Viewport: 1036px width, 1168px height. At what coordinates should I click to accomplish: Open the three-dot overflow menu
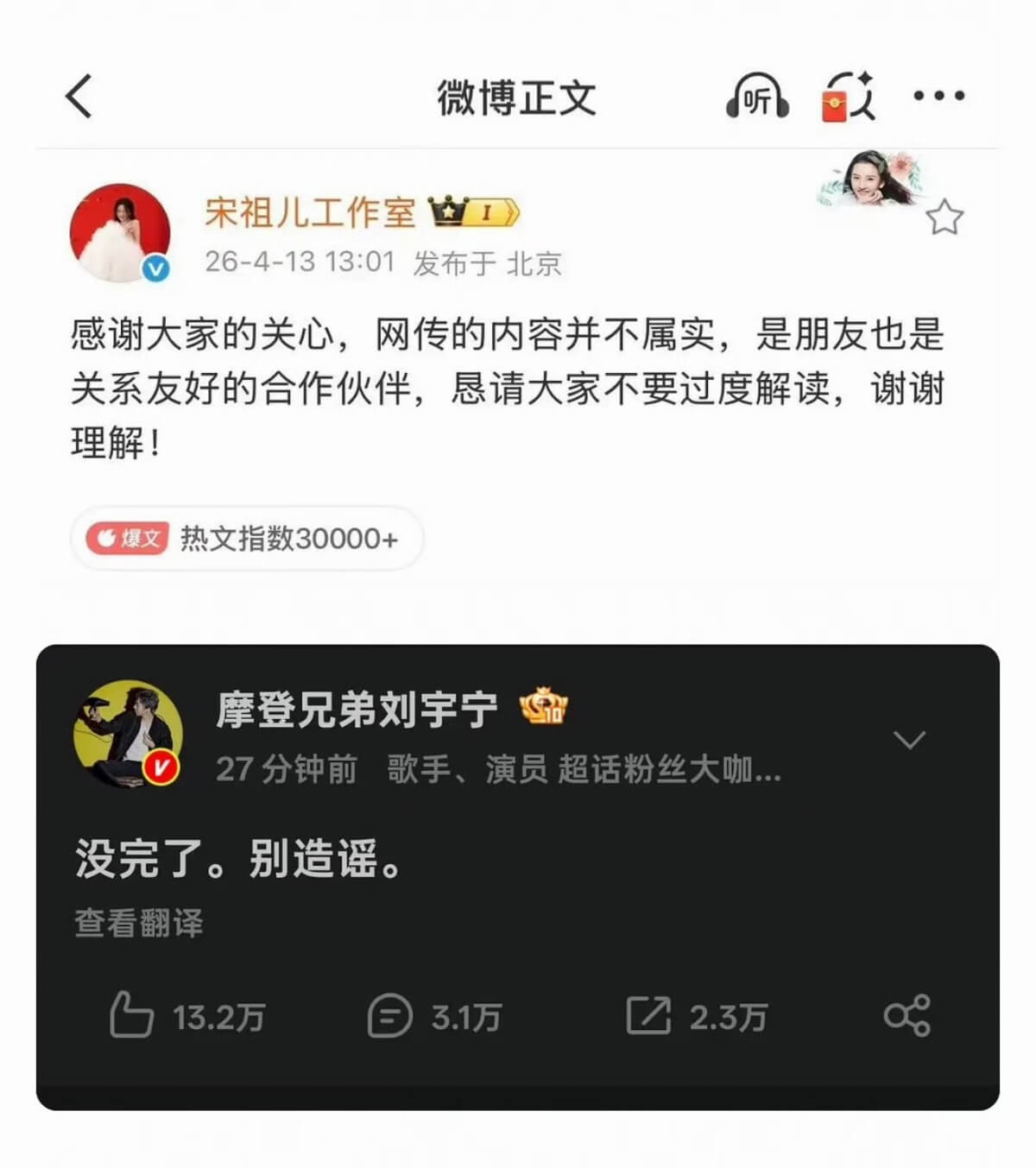(x=939, y=96)
